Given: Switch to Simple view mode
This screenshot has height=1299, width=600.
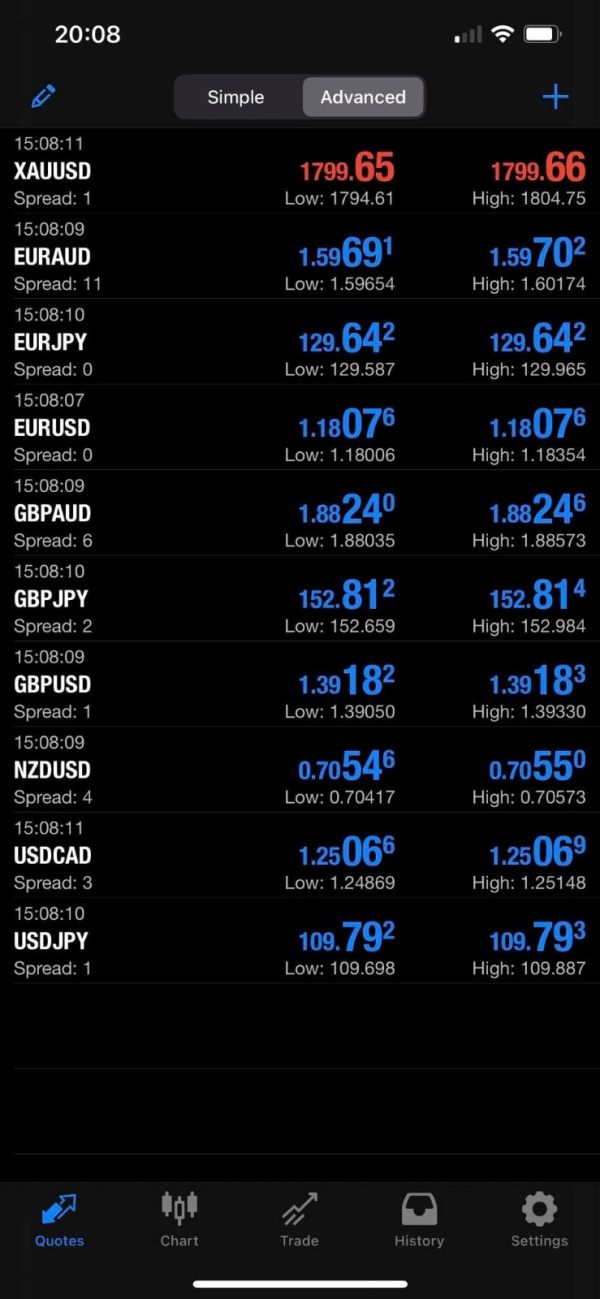Looking at the screenshot, I should coord(236,97).
